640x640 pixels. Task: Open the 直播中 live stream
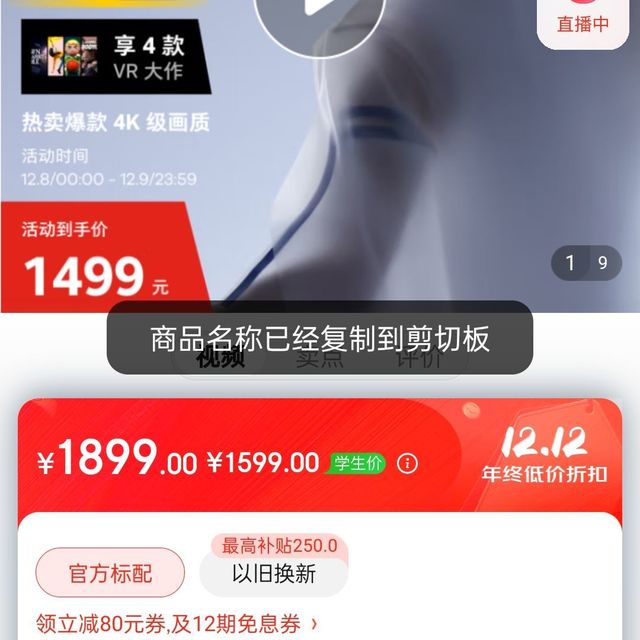click(x=583, y=22)
